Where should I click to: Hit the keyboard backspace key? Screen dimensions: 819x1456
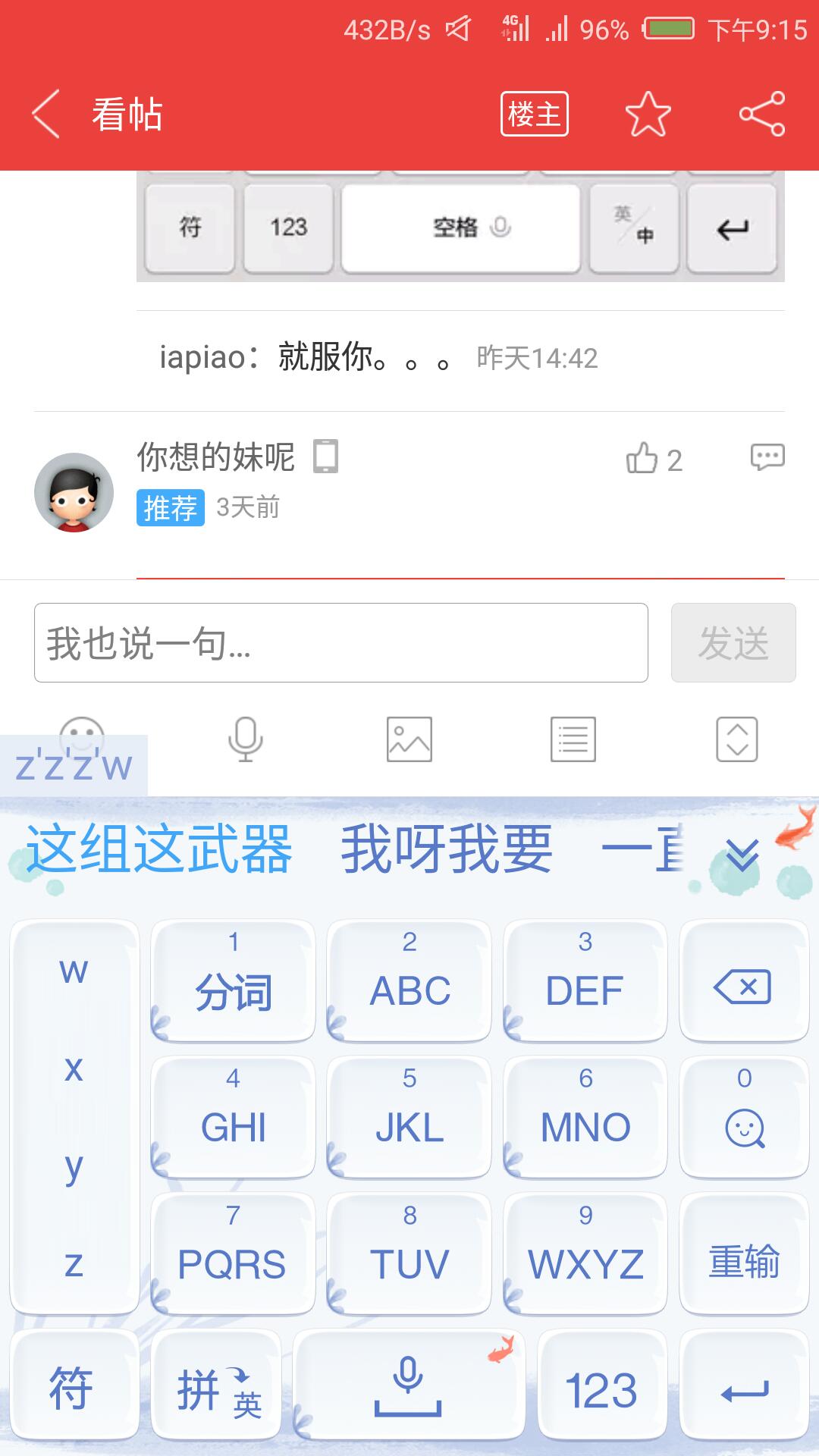tap(743, 987)
